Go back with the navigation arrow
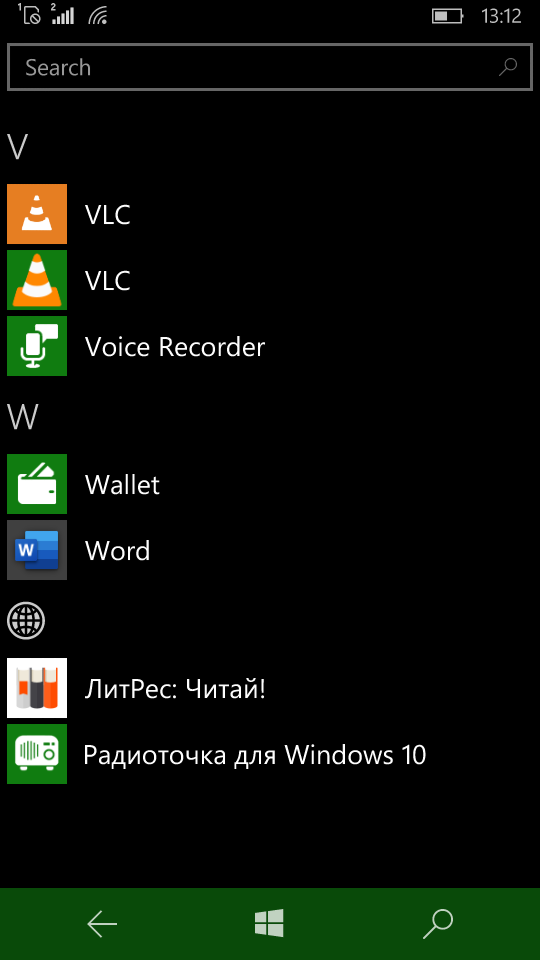Image resolution: width=540 pixels, height=960 pixels. (x=102, y=924)
